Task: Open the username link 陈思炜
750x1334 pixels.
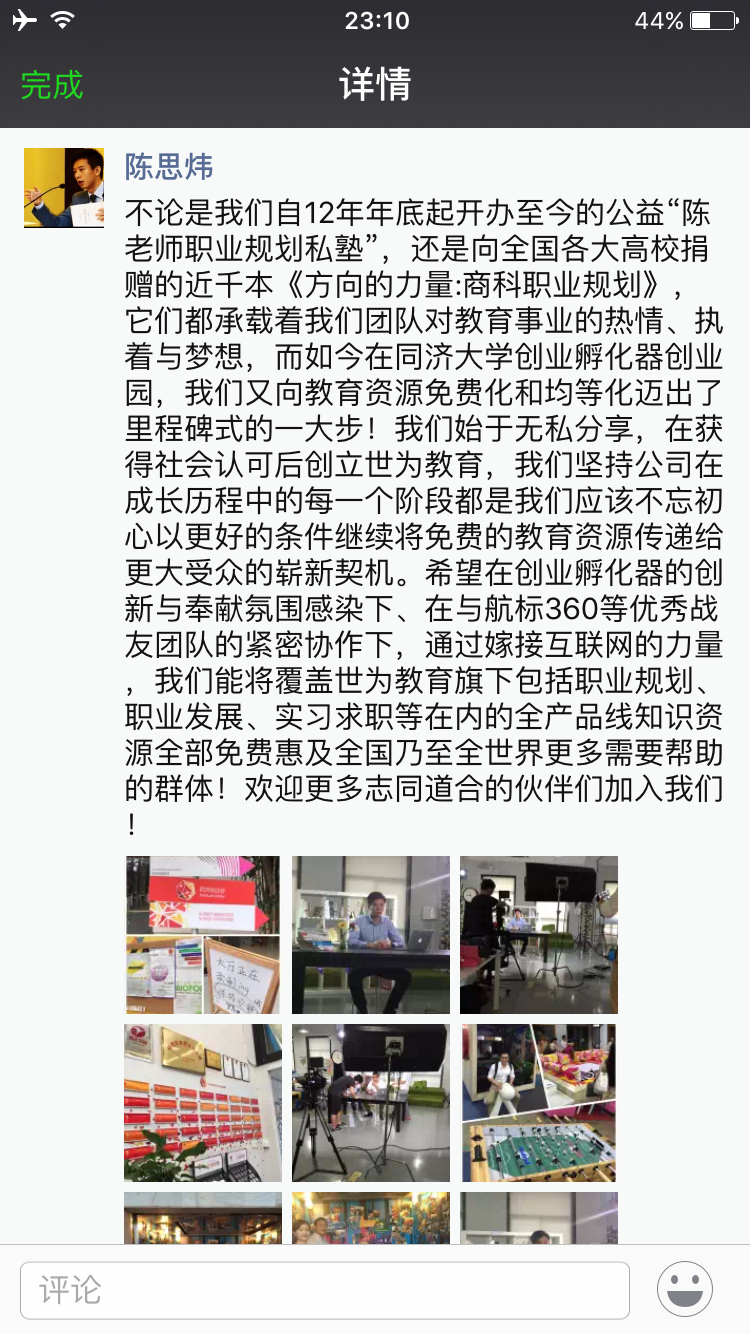Action: (168, 166)
